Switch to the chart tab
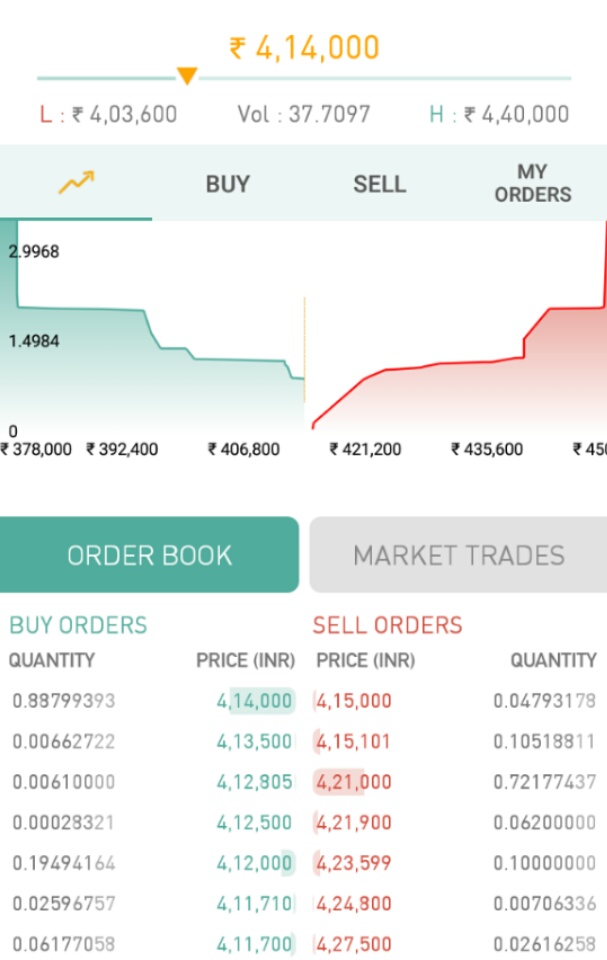Viewport: 607px width, 960px height. coord(76,183)
